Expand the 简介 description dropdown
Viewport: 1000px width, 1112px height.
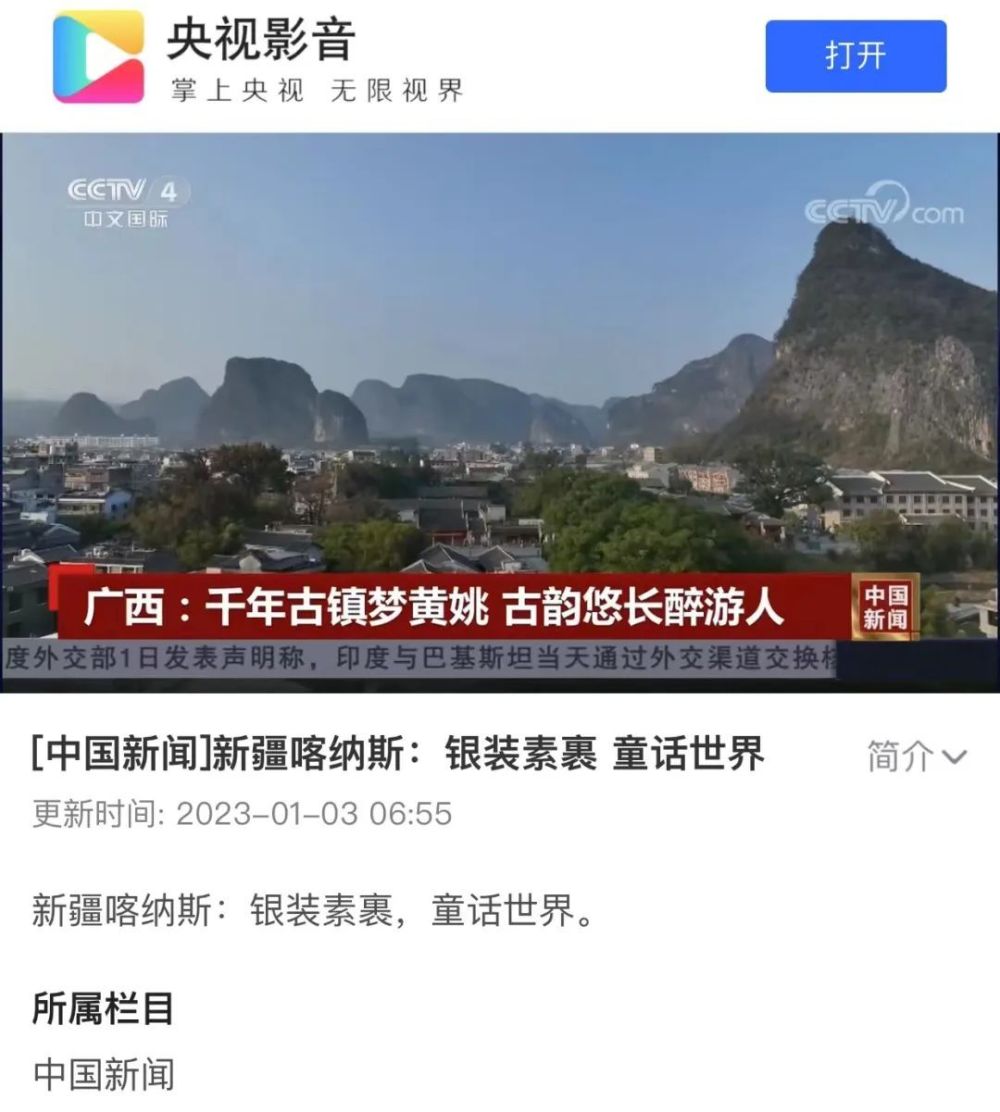click(x=916, y=757)
